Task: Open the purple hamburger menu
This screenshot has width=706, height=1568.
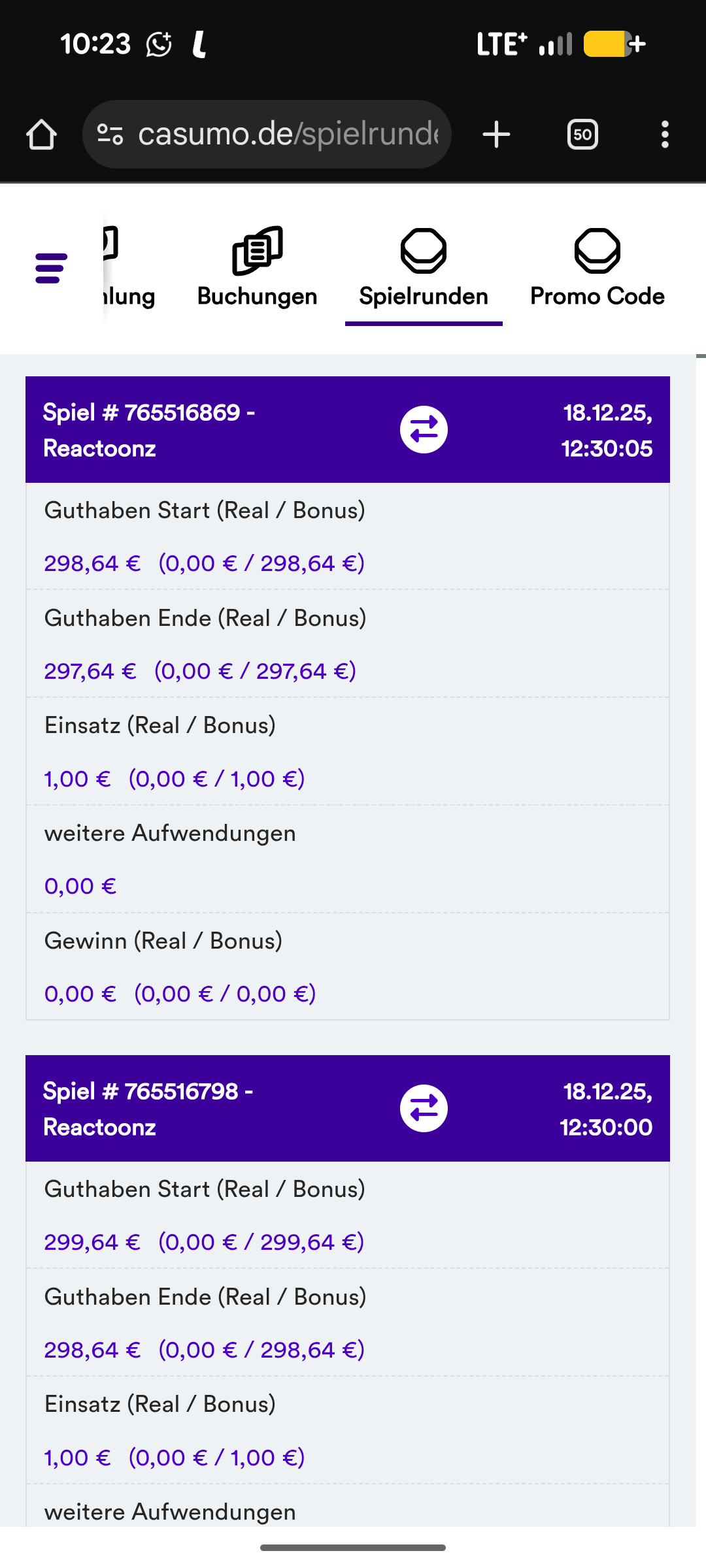Action: pyautogui.click(x=51, y=268)
